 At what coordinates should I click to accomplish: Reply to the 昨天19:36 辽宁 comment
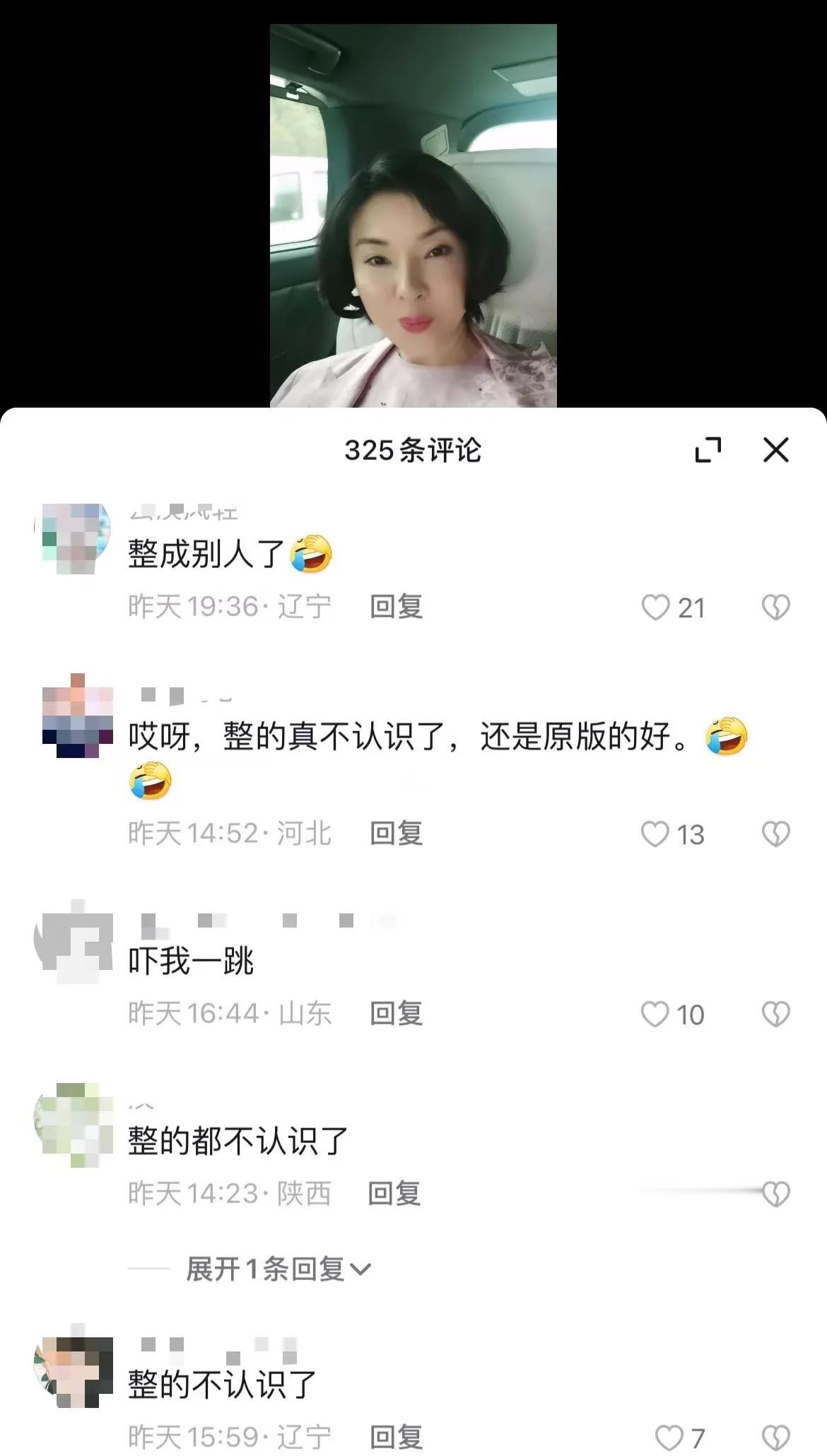pyautogui.click(x=396, y=607)
